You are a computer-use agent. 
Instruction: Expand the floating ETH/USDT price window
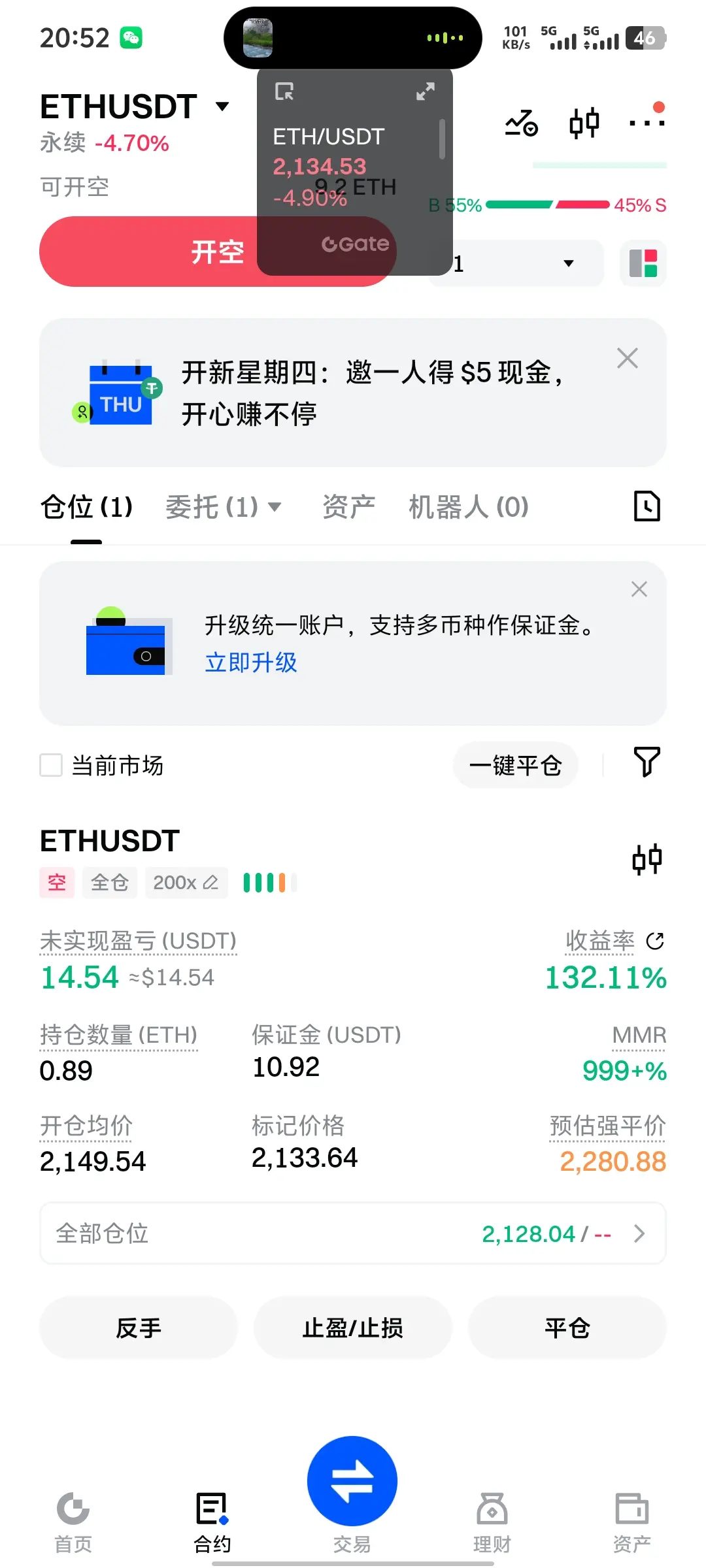tap(426, 91)
